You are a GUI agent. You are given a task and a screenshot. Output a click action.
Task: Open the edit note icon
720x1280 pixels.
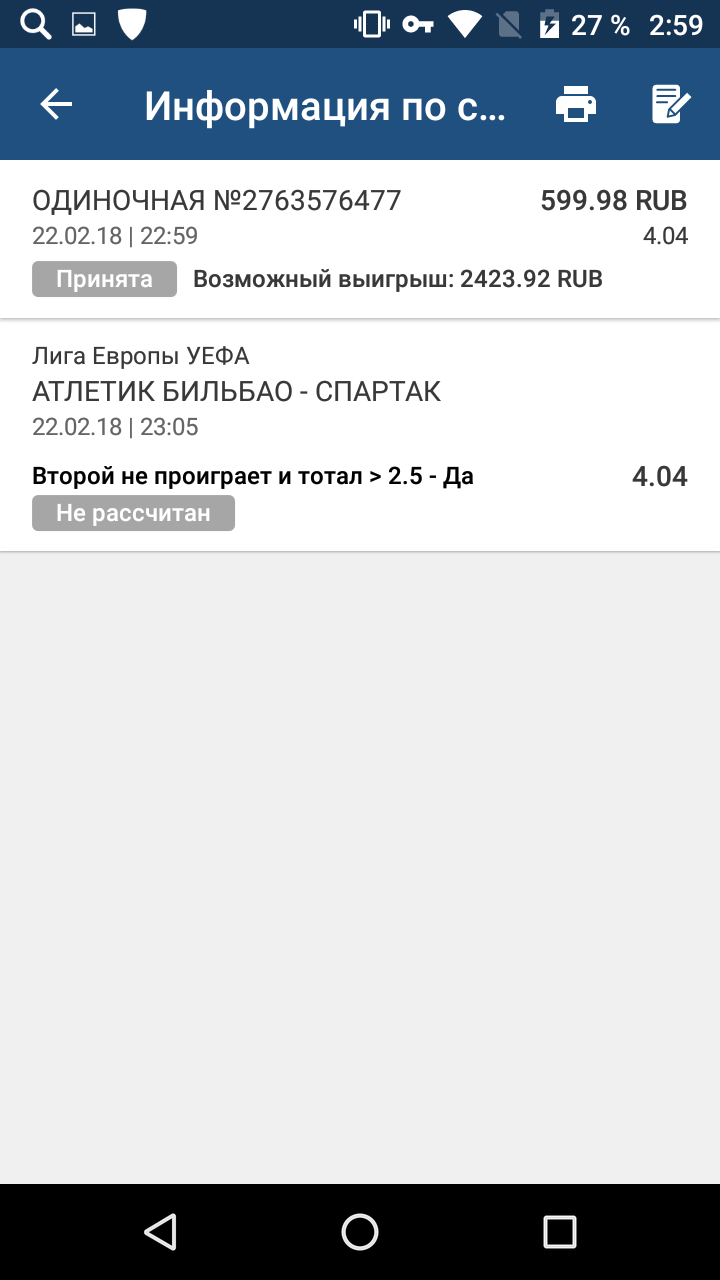coord(670,105)
